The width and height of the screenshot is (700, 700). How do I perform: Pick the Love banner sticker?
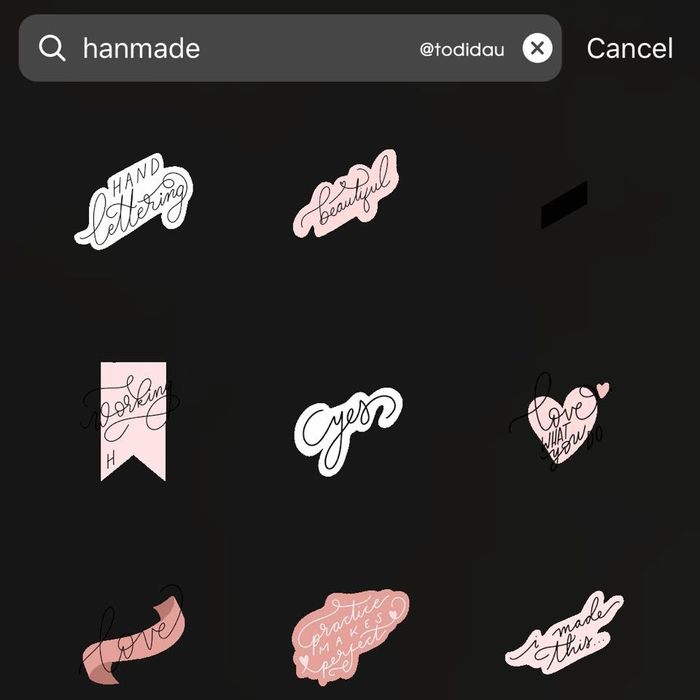pos(132,634)
